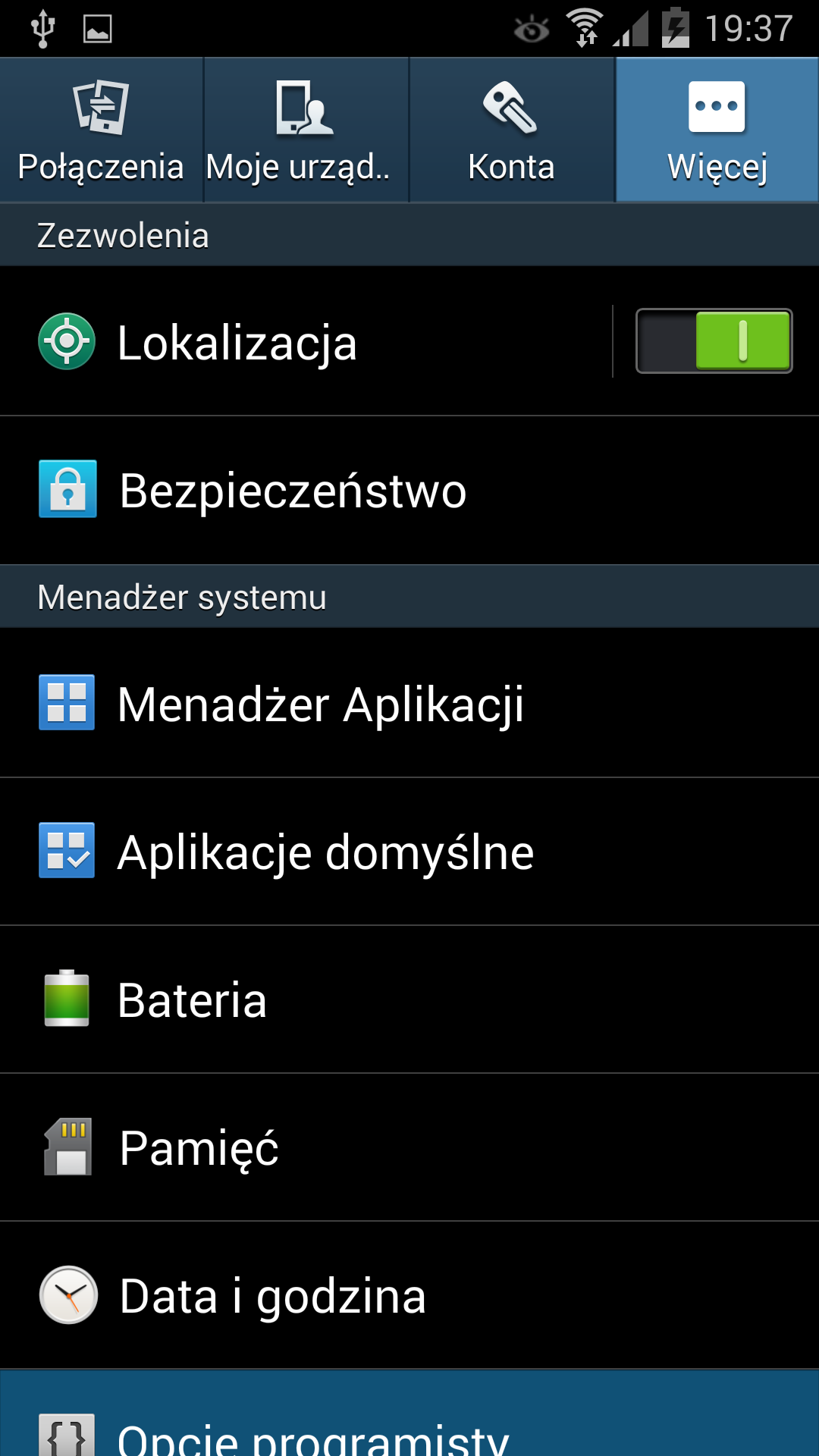Open Data i godzina settings

tap(409, 1295)
